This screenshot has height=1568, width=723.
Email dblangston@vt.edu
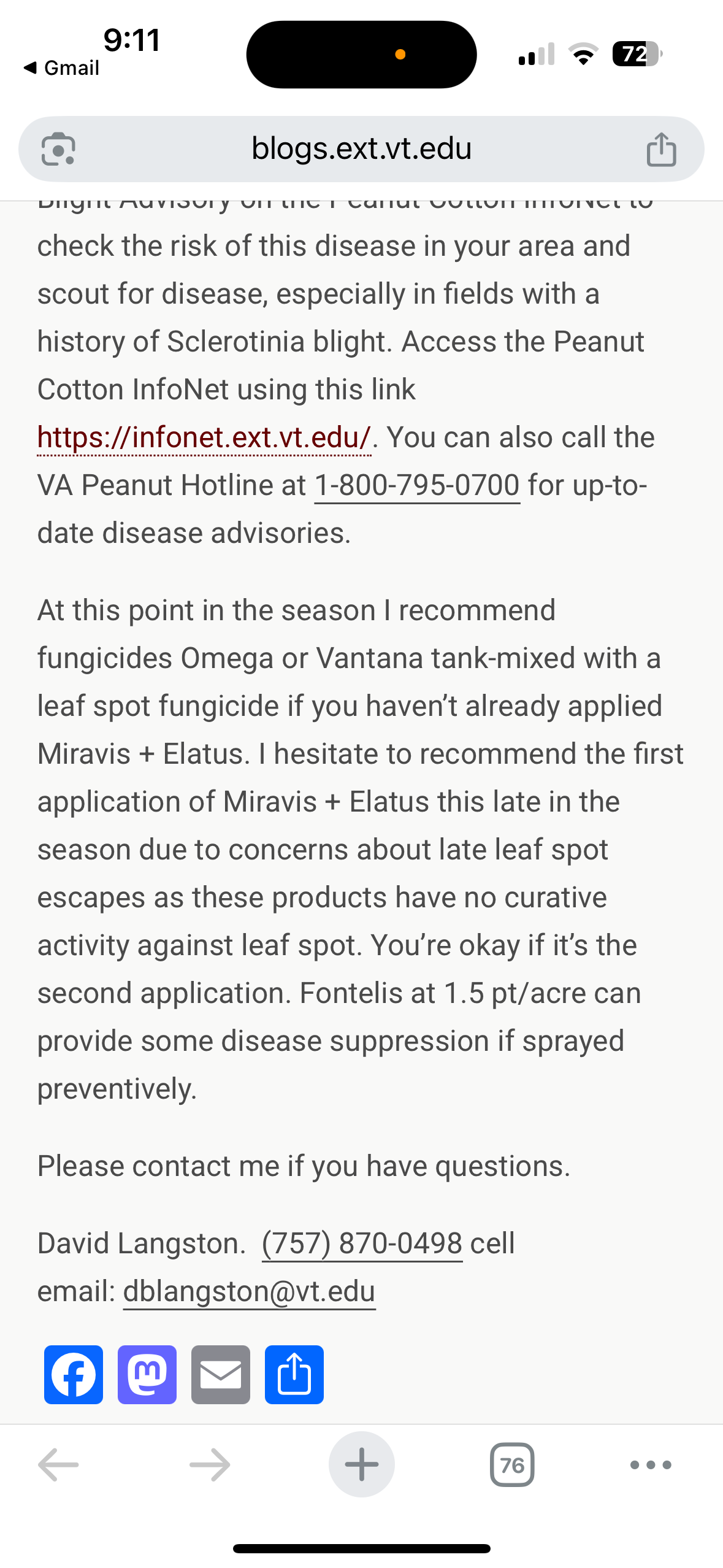click(249, 1291)
